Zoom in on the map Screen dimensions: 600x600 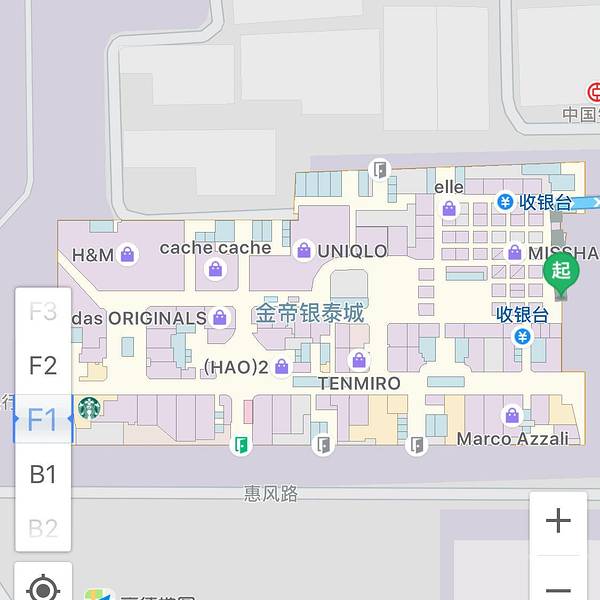pos(558,520)
